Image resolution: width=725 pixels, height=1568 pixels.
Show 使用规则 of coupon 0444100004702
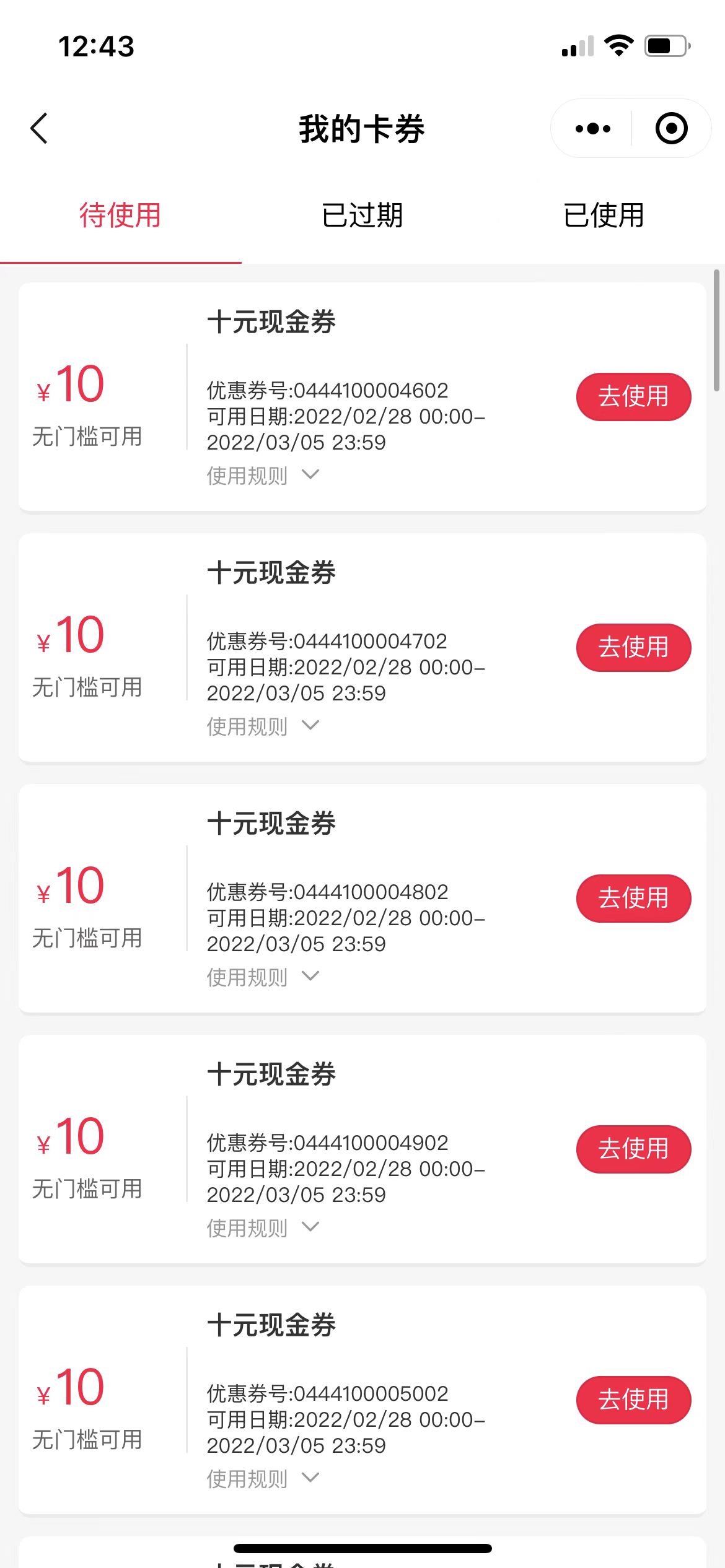[x=263, y=726]
